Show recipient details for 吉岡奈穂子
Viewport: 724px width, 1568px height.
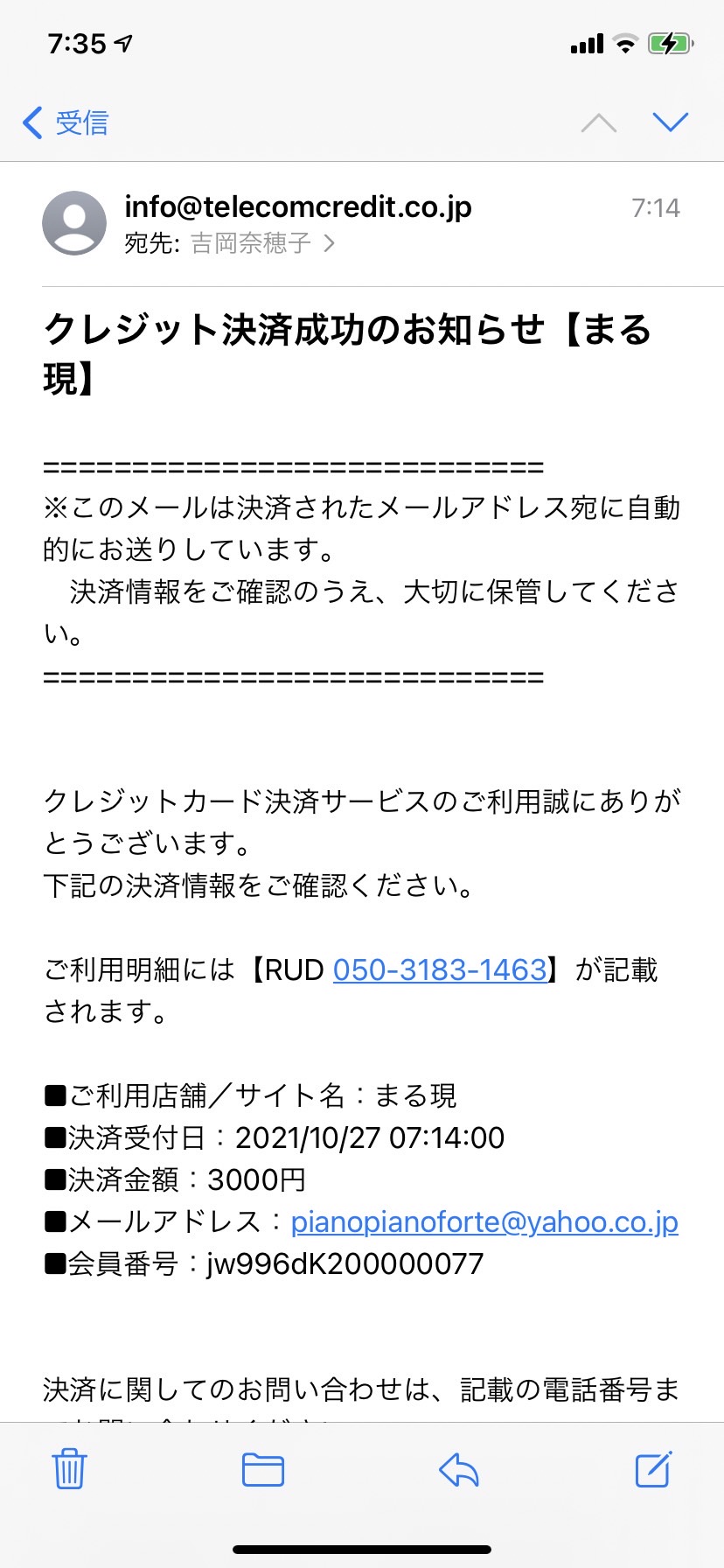tap(262, 243)
